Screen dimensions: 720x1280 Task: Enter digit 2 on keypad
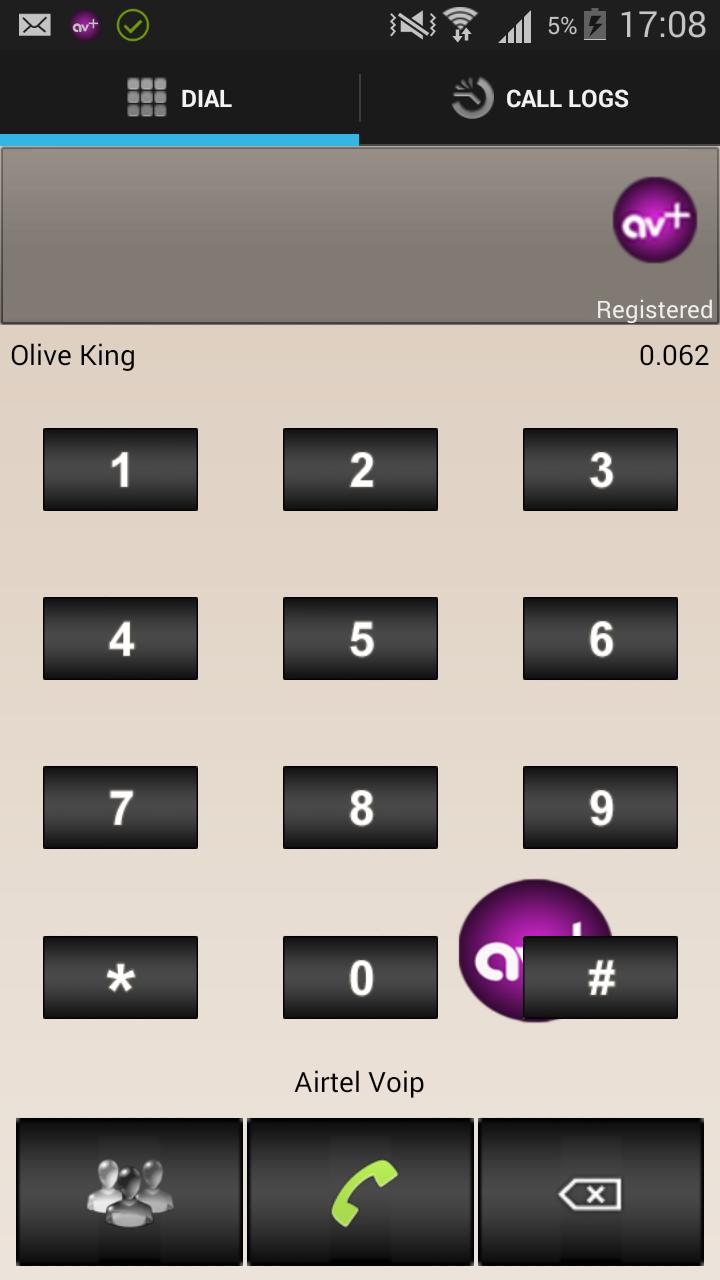click(x=360, y=469)
